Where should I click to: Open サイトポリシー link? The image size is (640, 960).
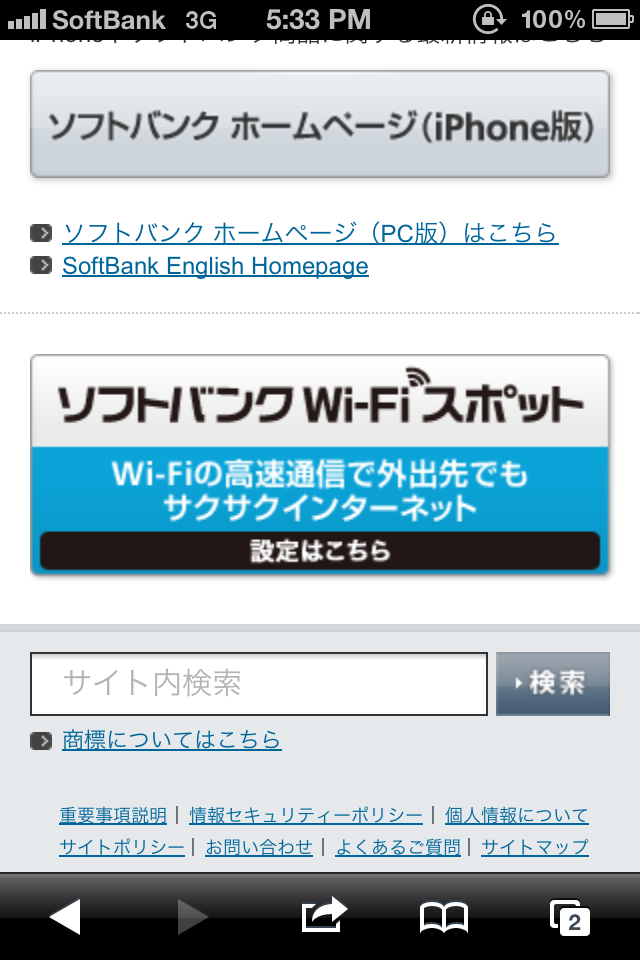pos(122,847)
